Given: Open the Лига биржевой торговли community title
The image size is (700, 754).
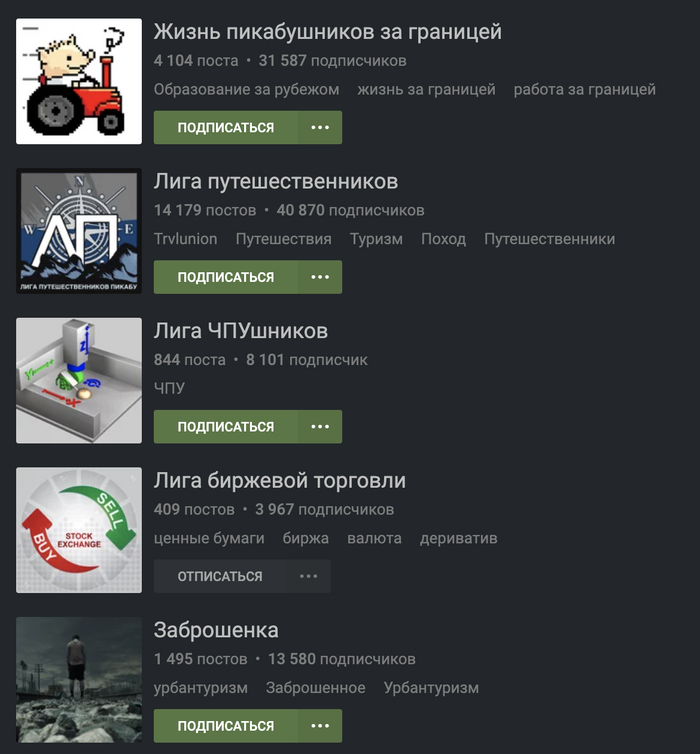Looking at the screenshot, I should click(280, 481).
